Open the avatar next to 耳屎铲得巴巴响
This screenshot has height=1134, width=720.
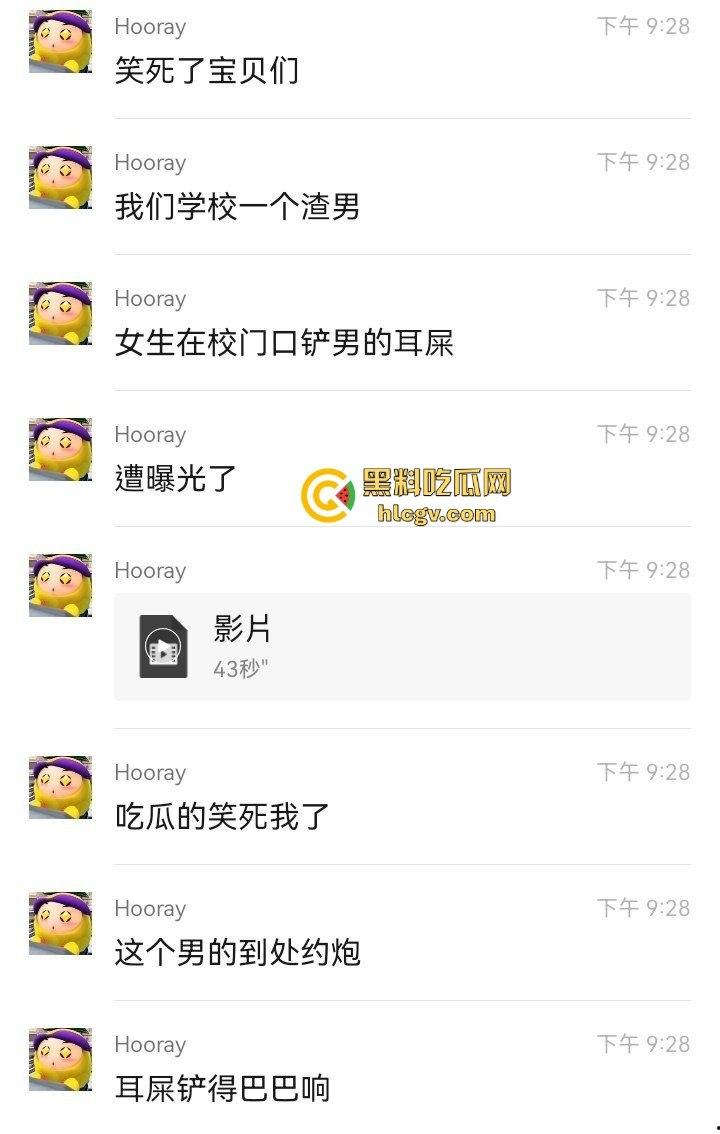[x=60, y=1057]
